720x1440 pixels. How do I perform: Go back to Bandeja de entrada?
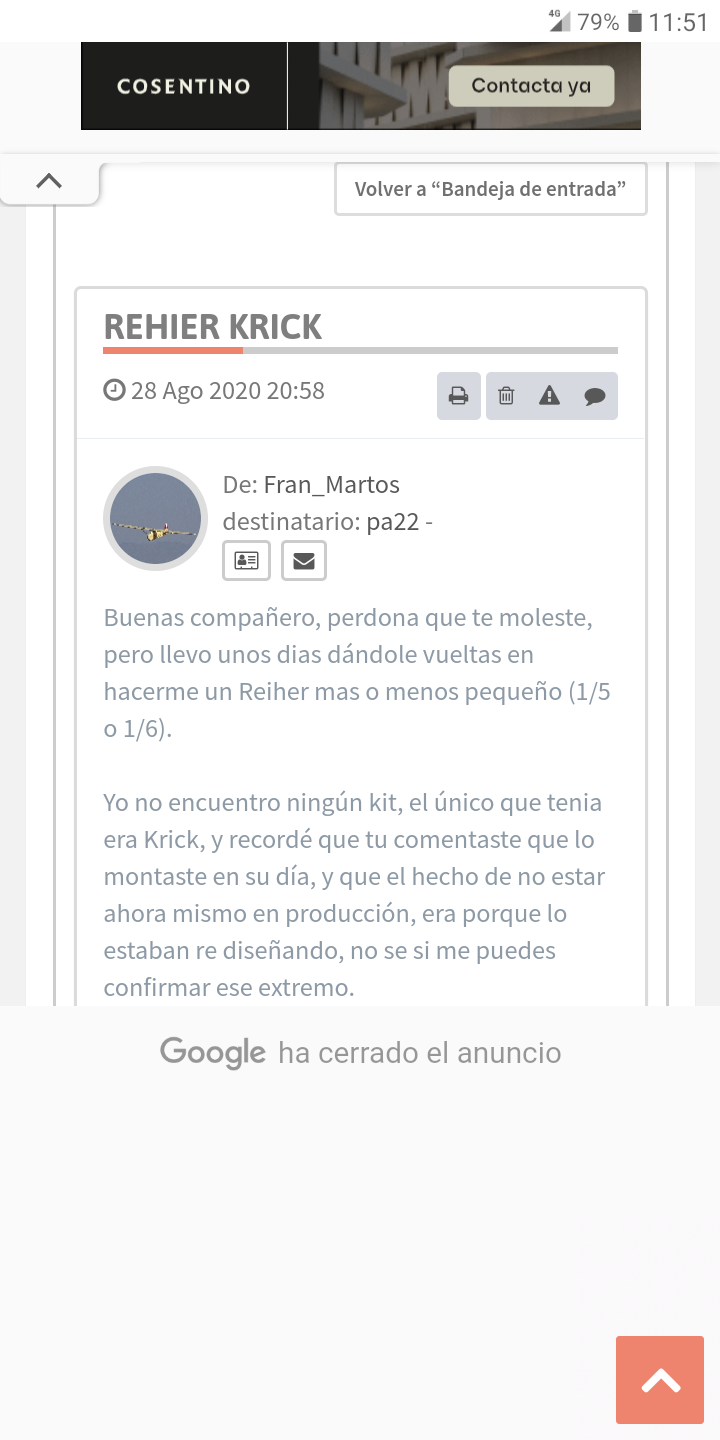click(490, 189)
